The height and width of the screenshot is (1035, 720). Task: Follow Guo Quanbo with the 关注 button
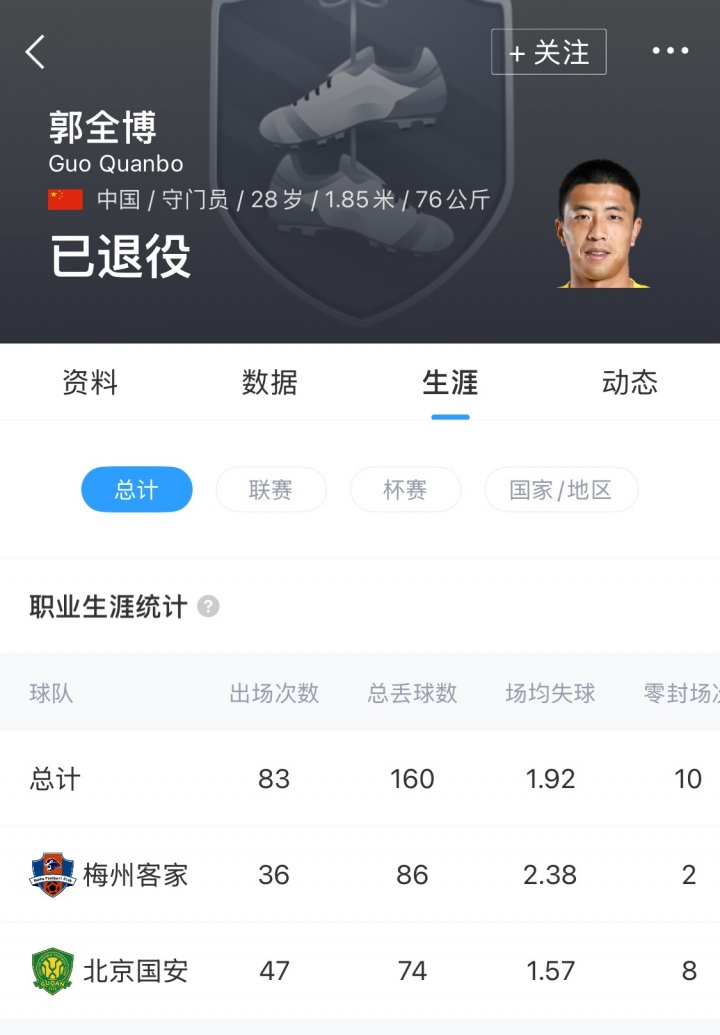coord(548,52)
